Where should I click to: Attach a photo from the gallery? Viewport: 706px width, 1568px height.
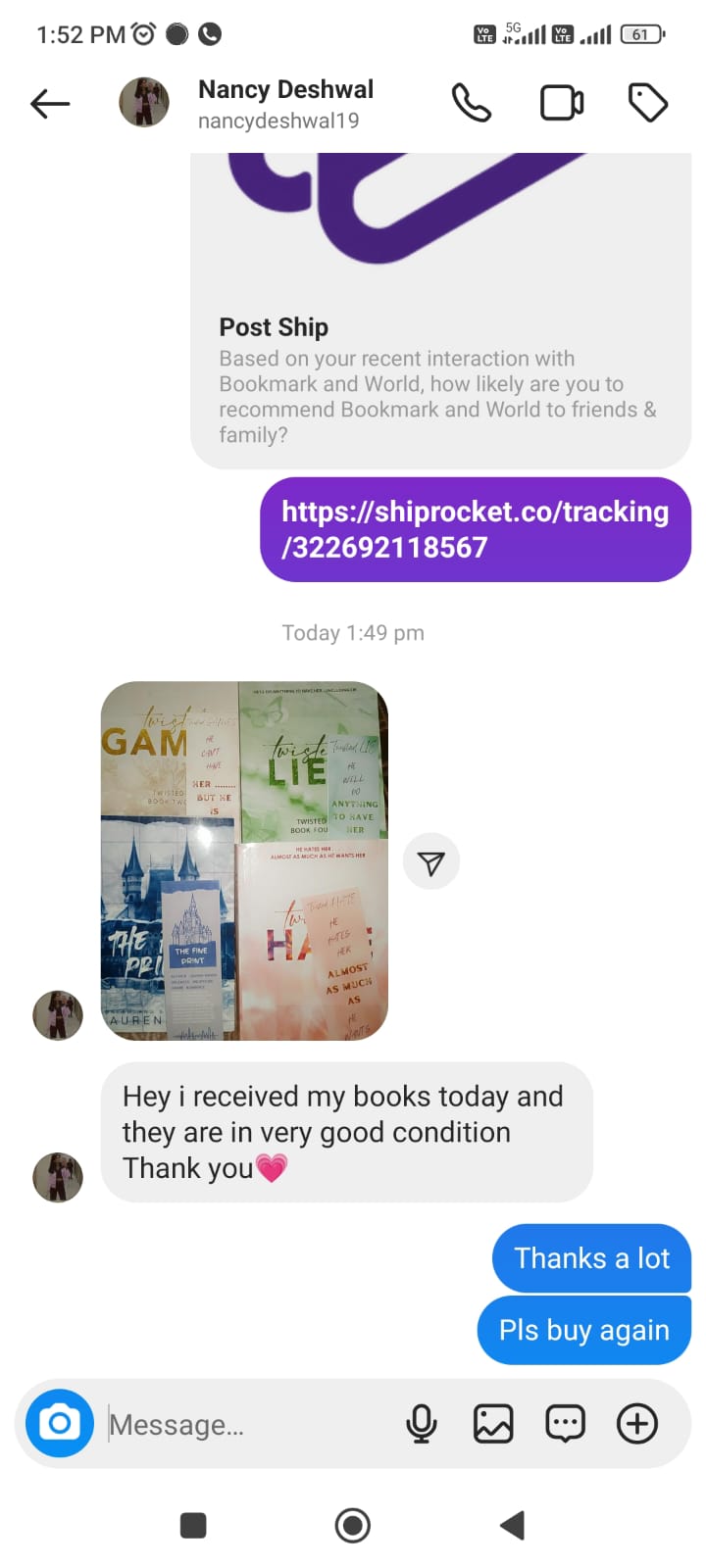pyautogui.click(x=493, y=1424)
